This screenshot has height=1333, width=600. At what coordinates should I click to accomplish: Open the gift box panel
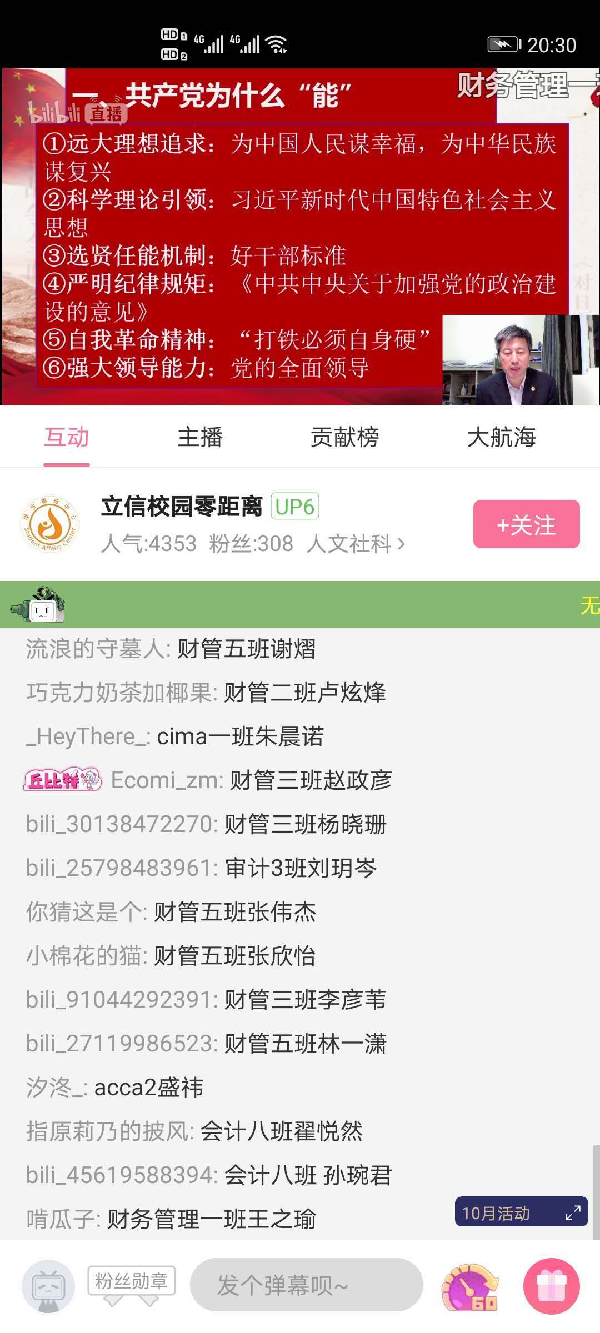coord(551,1285)
